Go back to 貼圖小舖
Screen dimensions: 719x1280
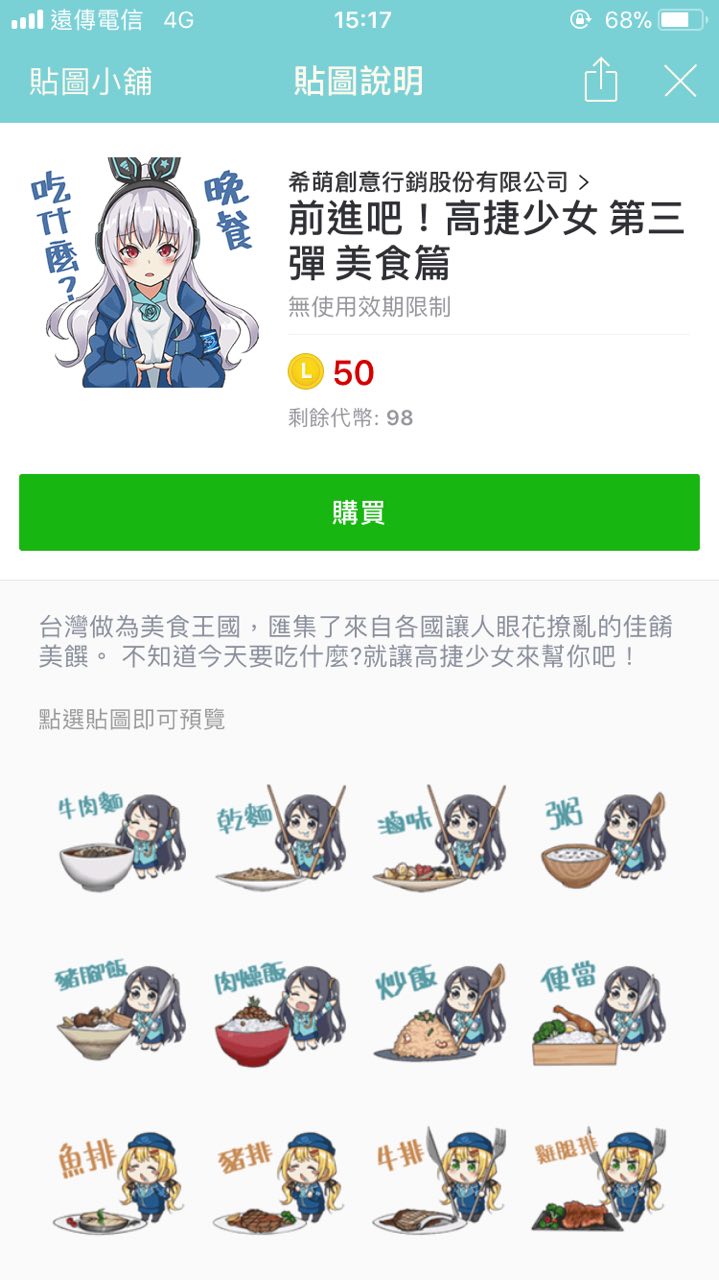pos(91,81)
